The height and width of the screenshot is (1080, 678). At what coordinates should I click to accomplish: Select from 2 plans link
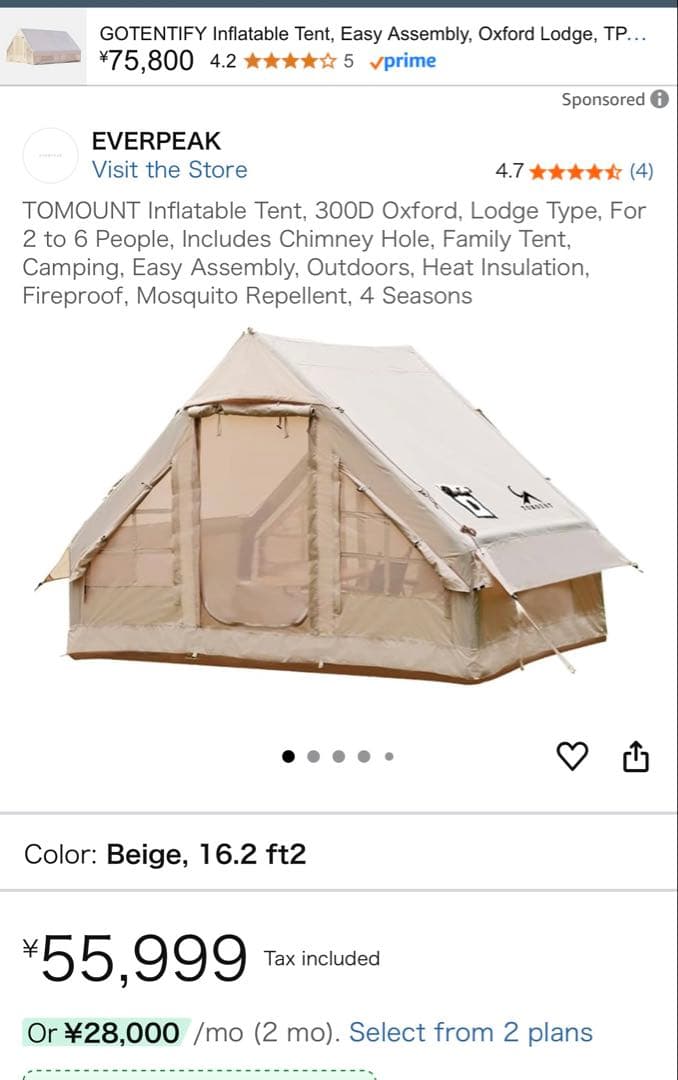(x=470, y=1032)
